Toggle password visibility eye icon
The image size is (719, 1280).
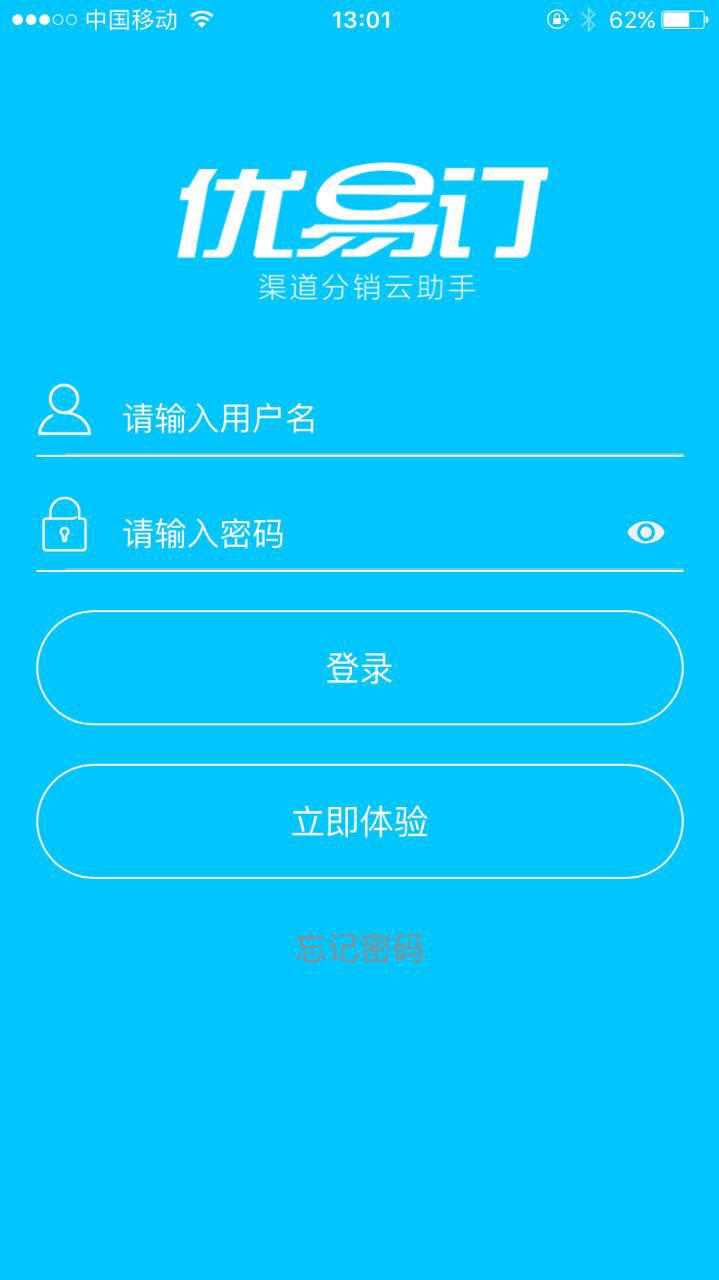(x=646, y=533)
